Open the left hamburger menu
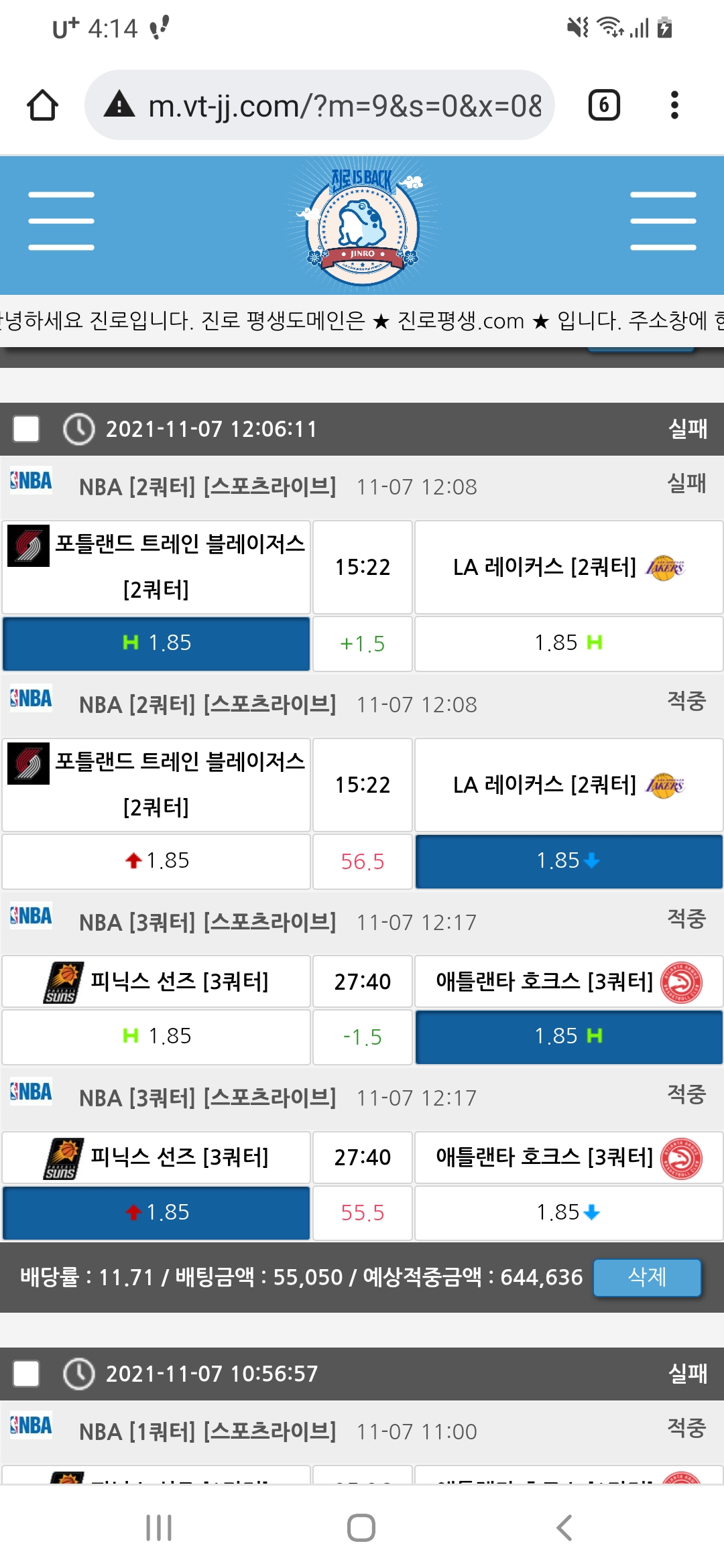 click(x=61, y=221)
